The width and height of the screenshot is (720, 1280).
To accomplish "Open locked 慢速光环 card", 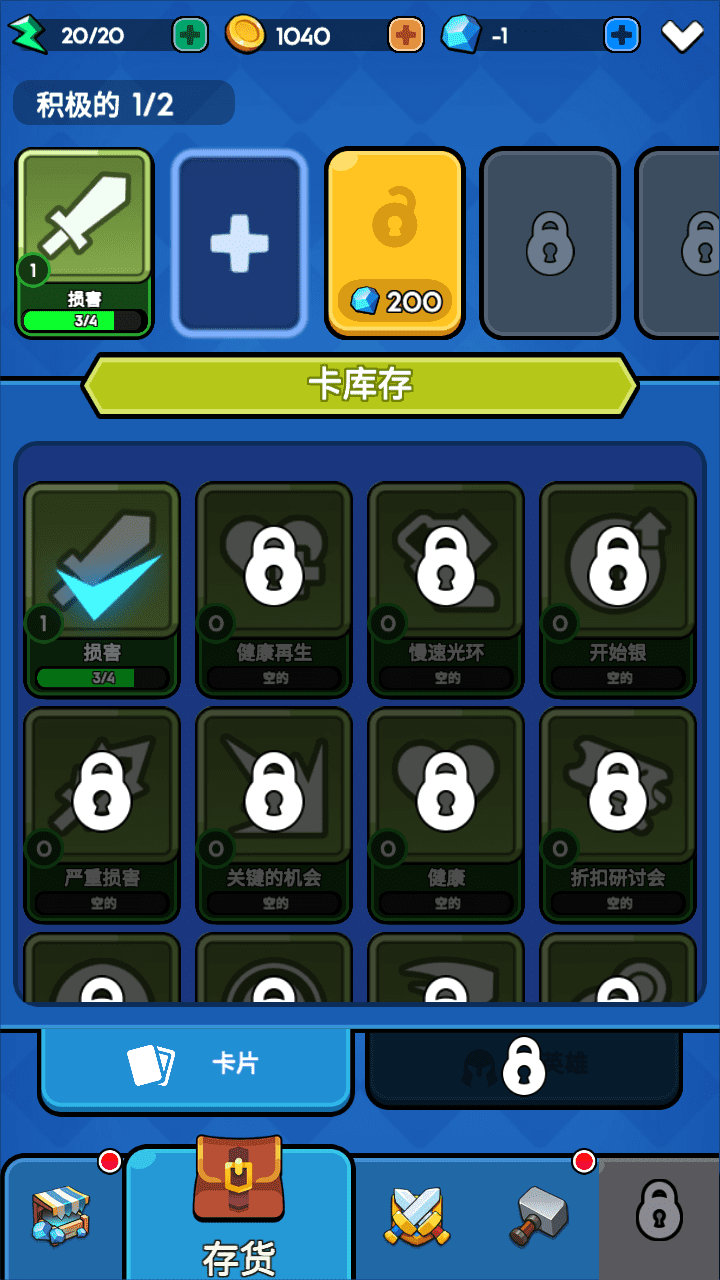I will pos(446,588).
